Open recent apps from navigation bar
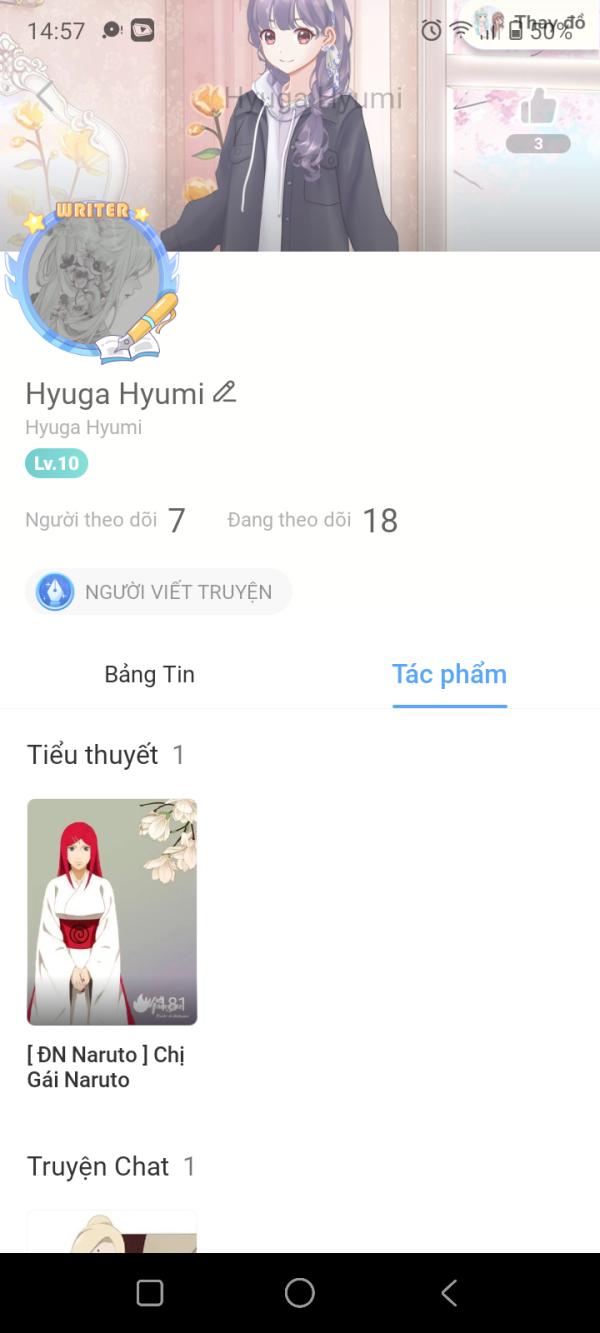The width and height of the screenshot is (600, 1333). pyautogui.click(x=150, y=1293)
